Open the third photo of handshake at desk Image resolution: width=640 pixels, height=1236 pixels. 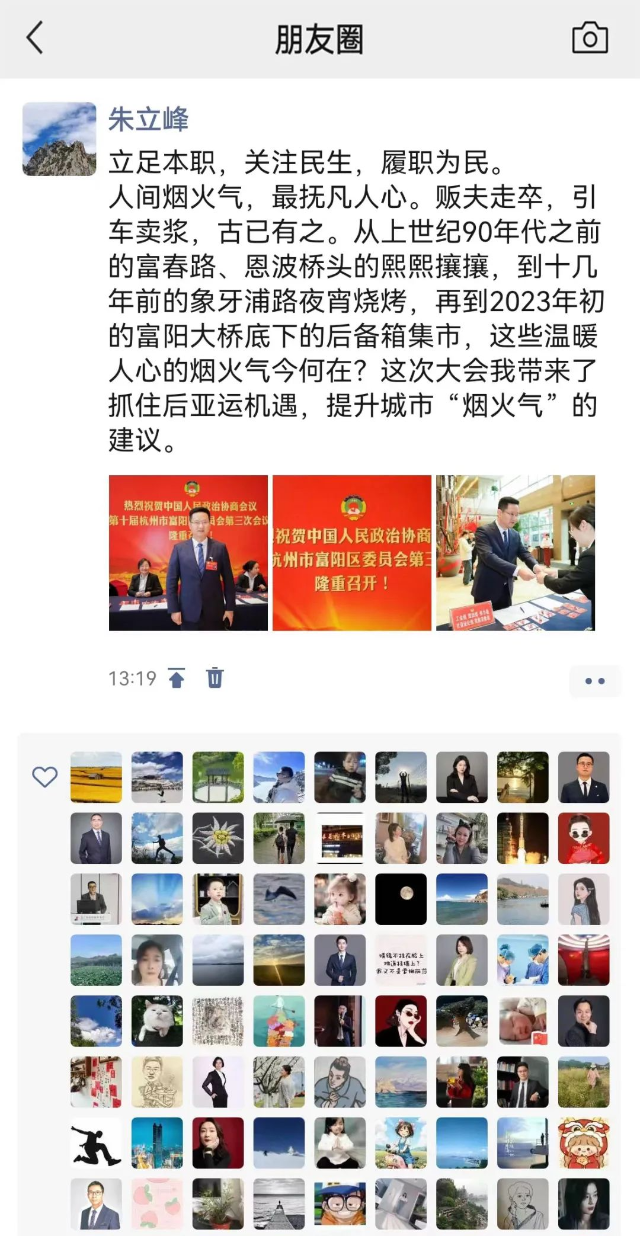tap(515, 553)
